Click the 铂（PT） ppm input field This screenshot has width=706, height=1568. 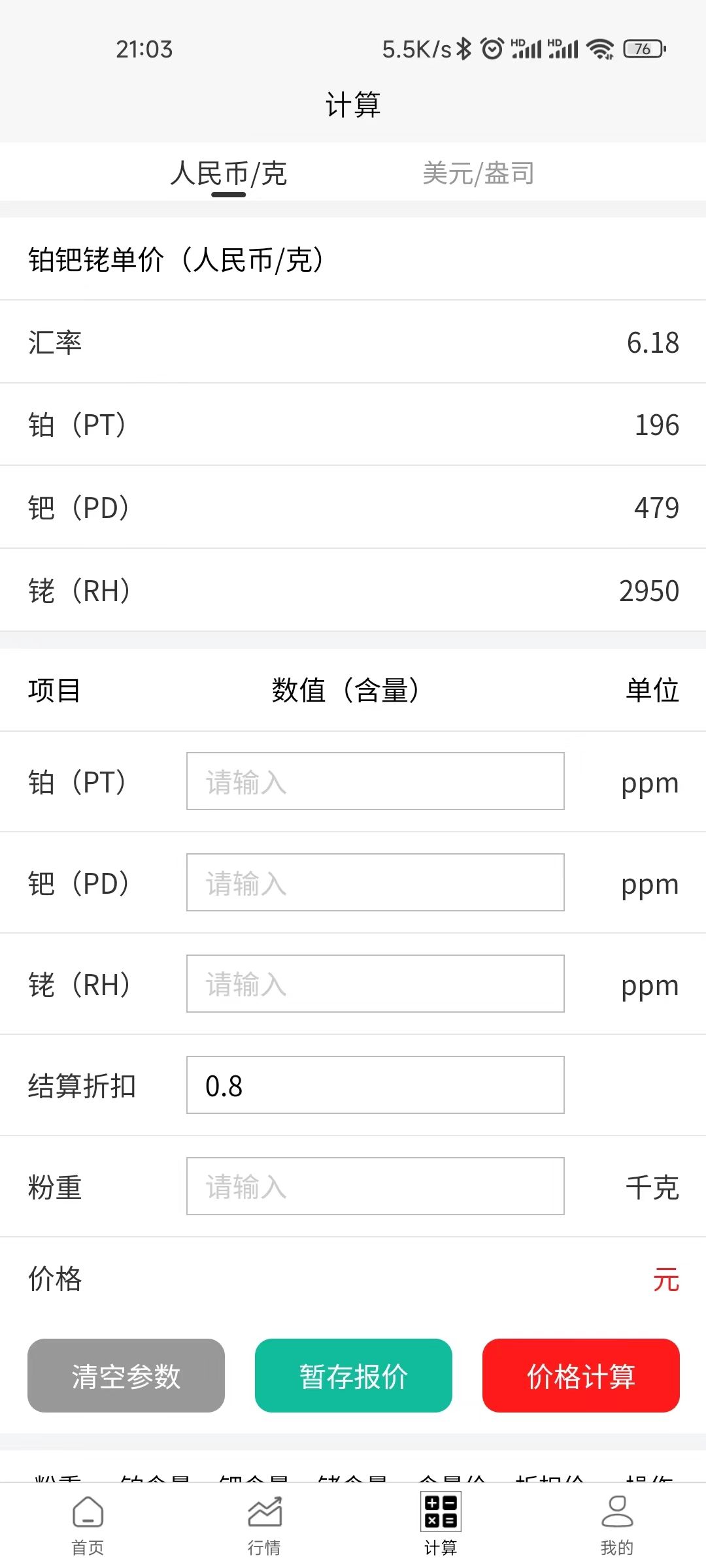coord(375,781)
